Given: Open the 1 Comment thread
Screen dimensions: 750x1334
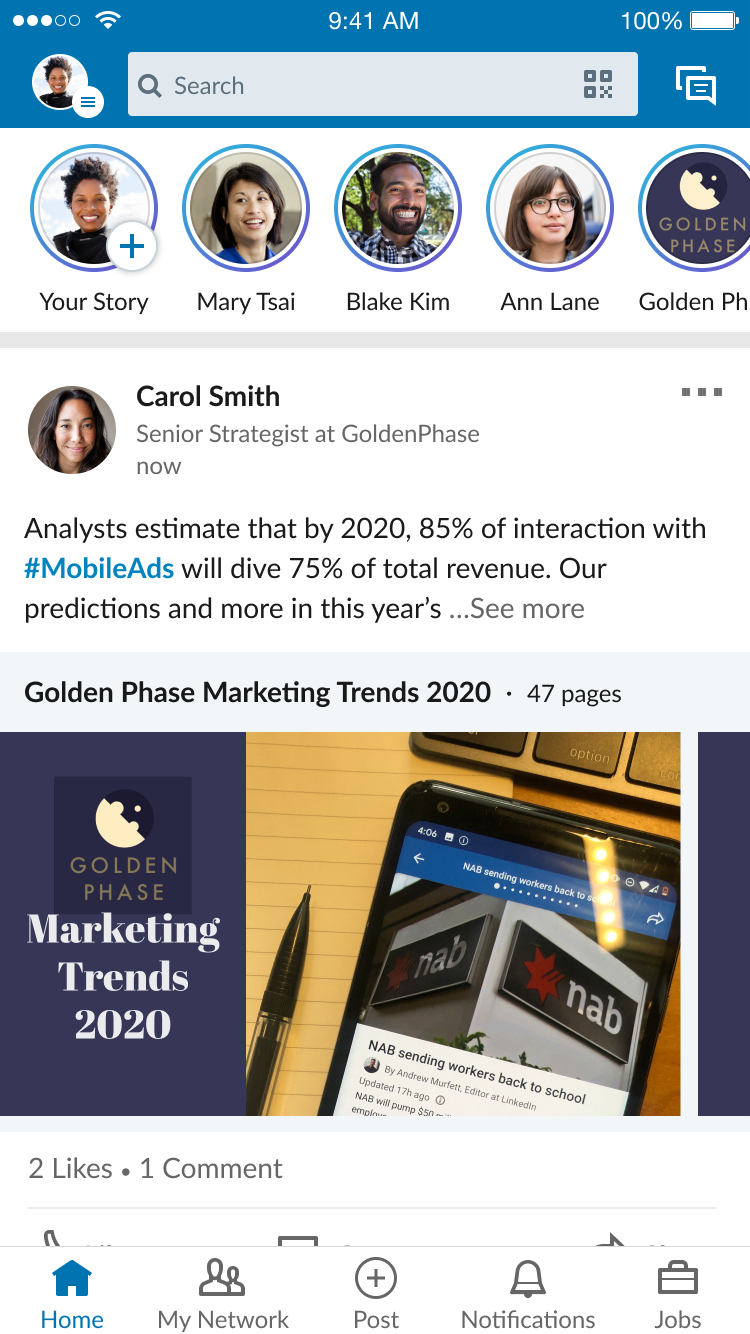Looking at the screenshot, I should (211, 1168).
